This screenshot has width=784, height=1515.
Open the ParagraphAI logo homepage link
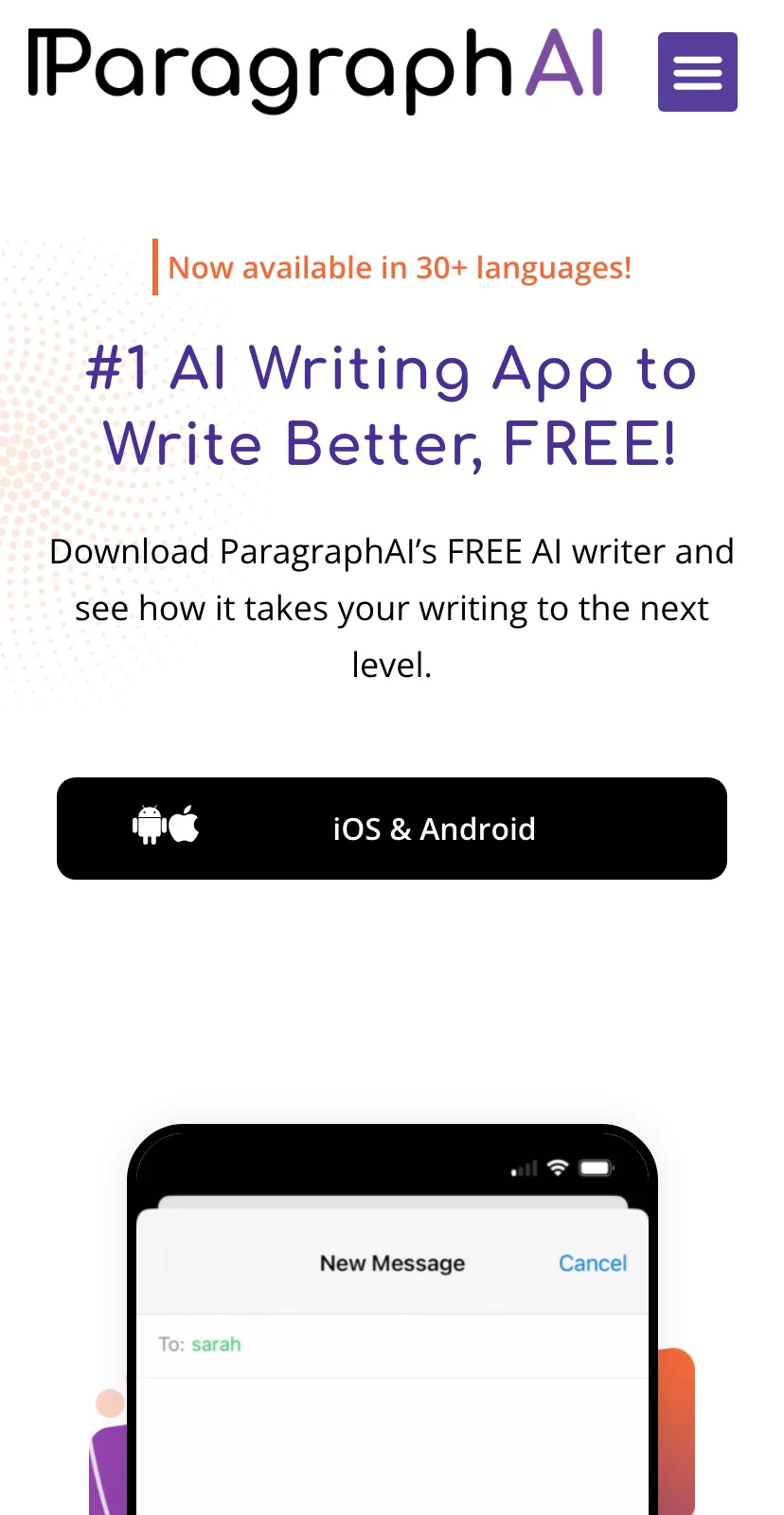[x=316, y=71]
